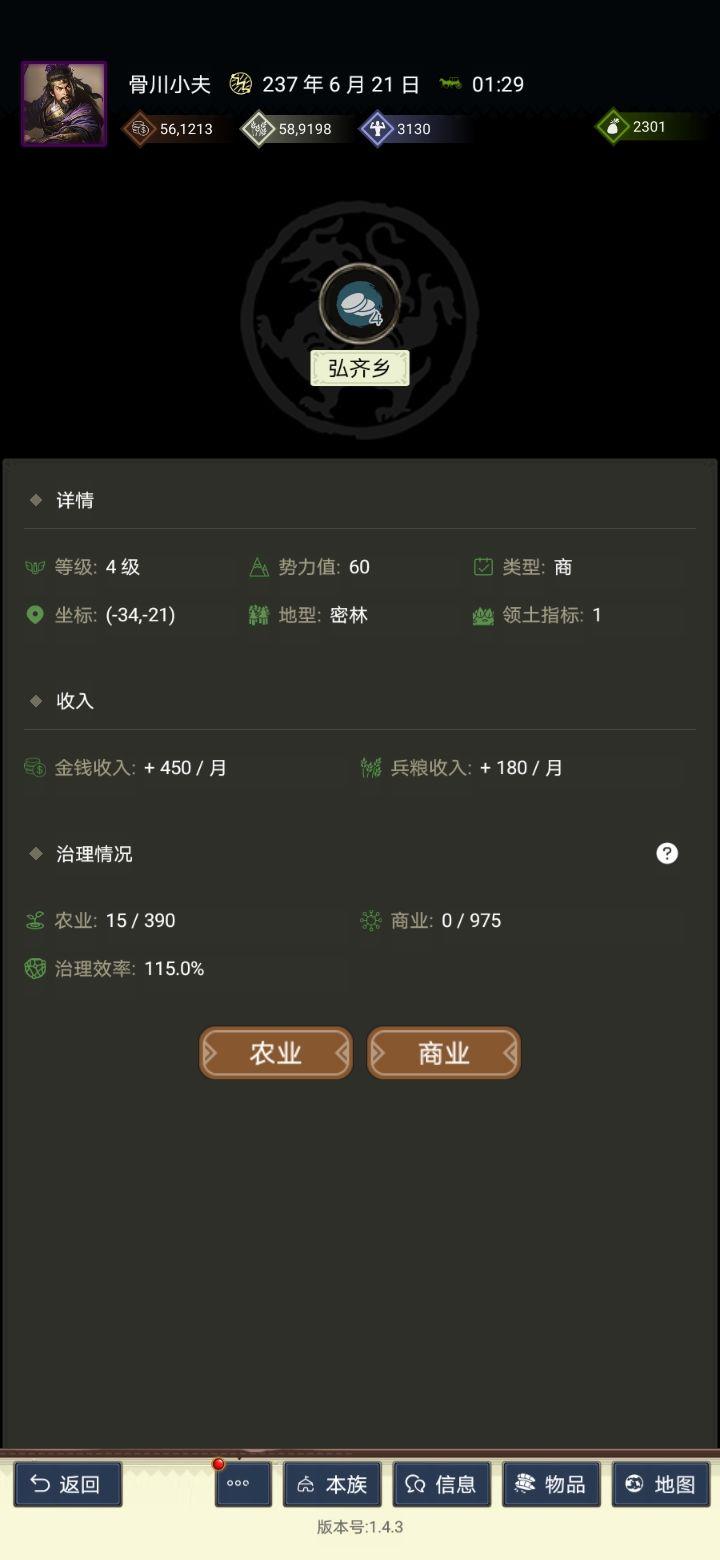Image resolution: width=720 pixels, height=1560 pixels.
Task: Tap the 商业 (commerce) button
Action: point(444,1053)
